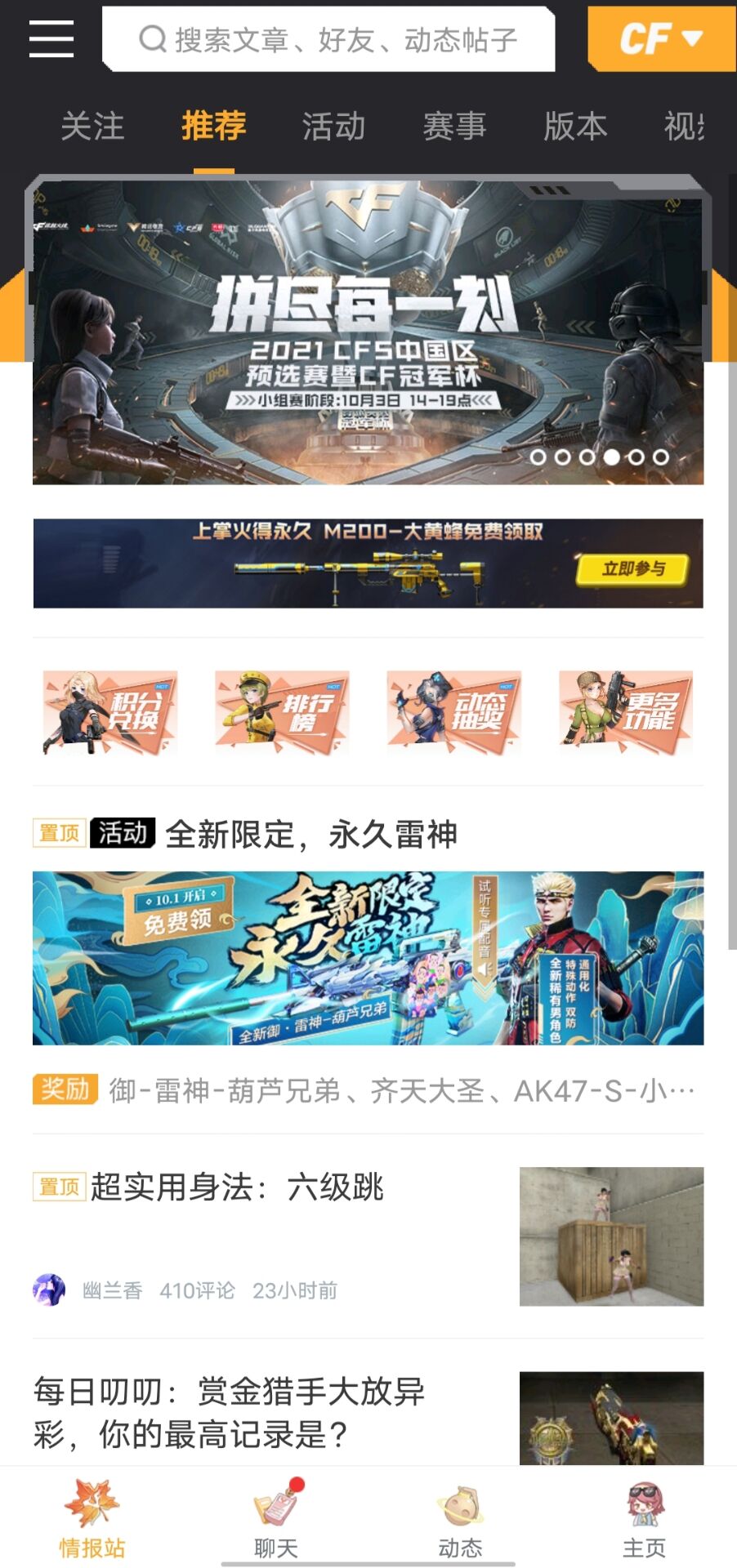Viewport: 737px width, 1568px height.
Task: Open the 主页 bottom tab
Action: [644, 1519]
